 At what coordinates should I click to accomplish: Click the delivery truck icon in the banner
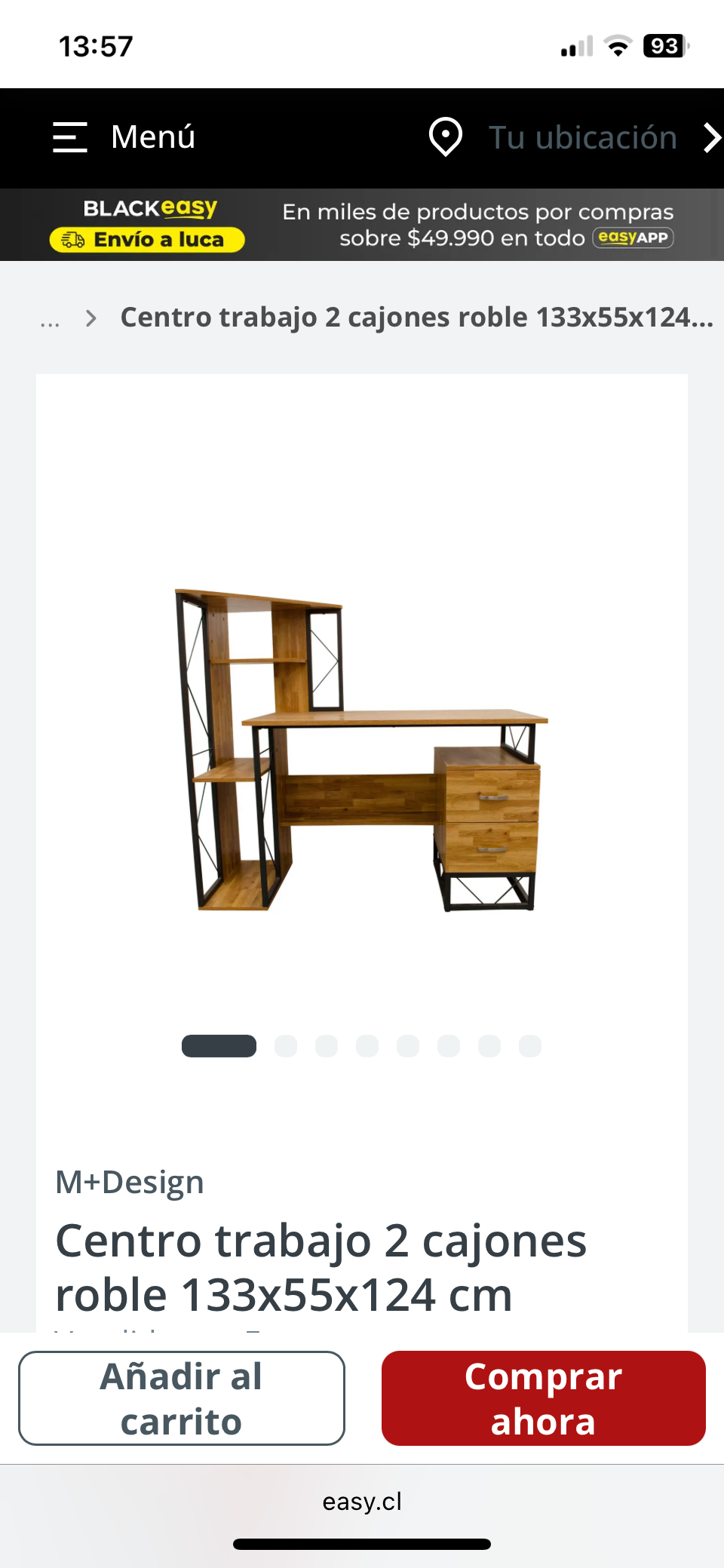[70, 239]
